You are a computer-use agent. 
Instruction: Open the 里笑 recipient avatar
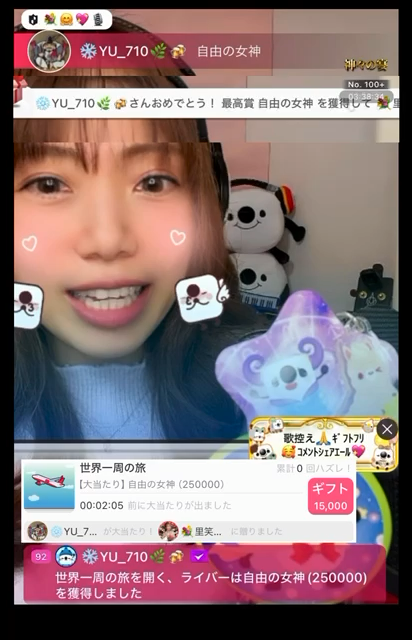point(168,531)
